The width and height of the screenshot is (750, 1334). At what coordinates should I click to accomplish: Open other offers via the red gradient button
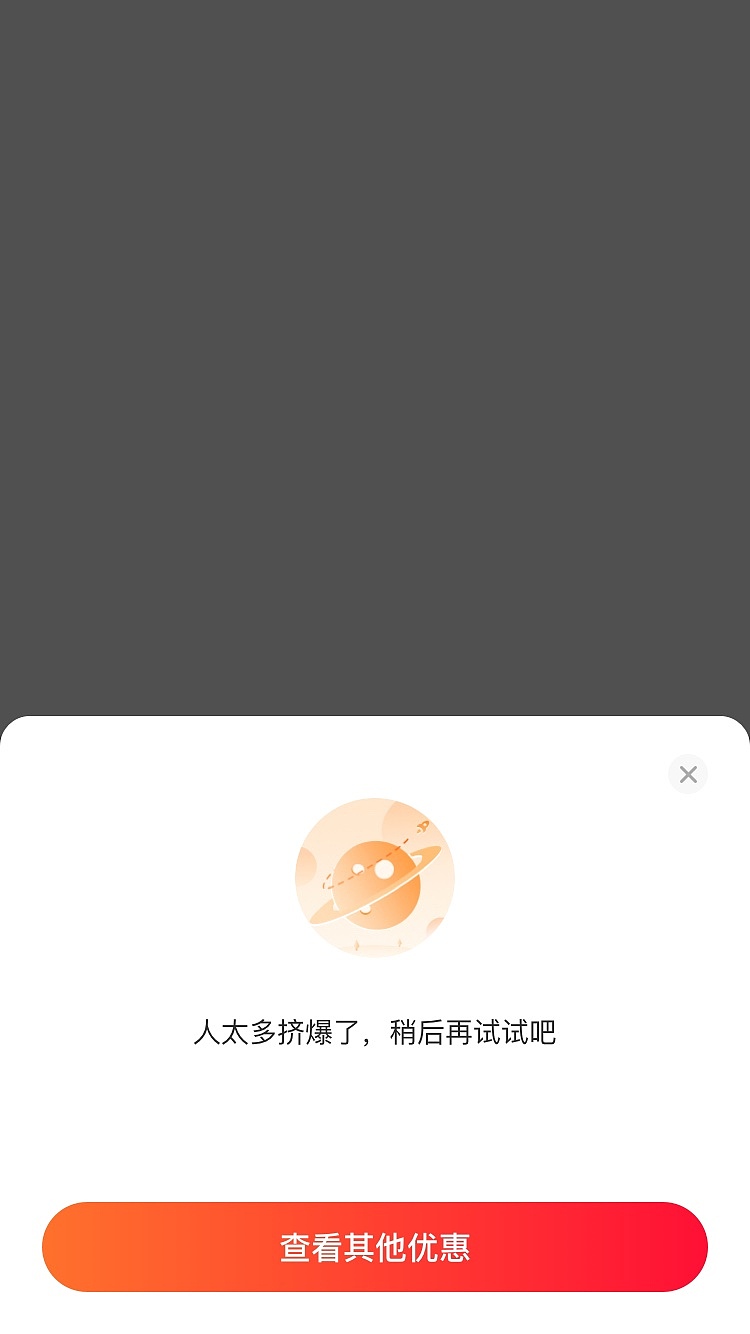(375, 1247)
